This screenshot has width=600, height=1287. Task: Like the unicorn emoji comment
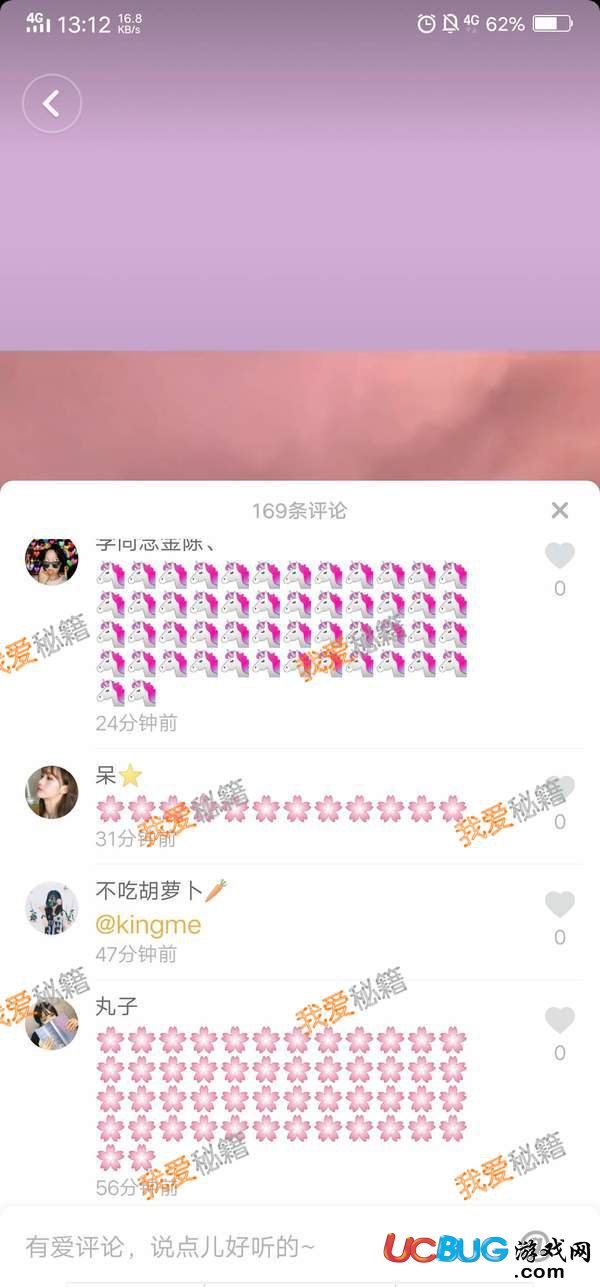point(560,555)
